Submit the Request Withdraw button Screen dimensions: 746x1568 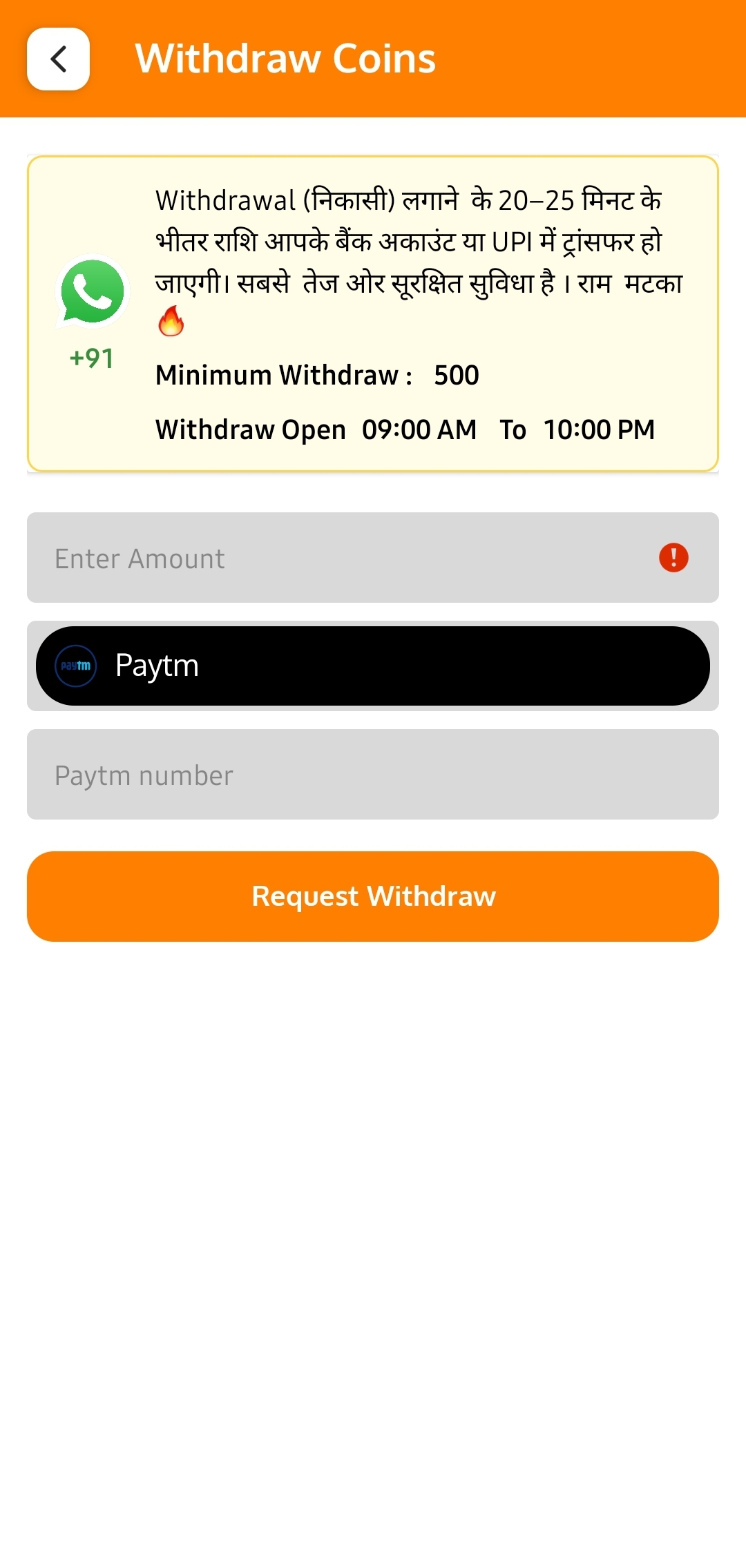373,896
